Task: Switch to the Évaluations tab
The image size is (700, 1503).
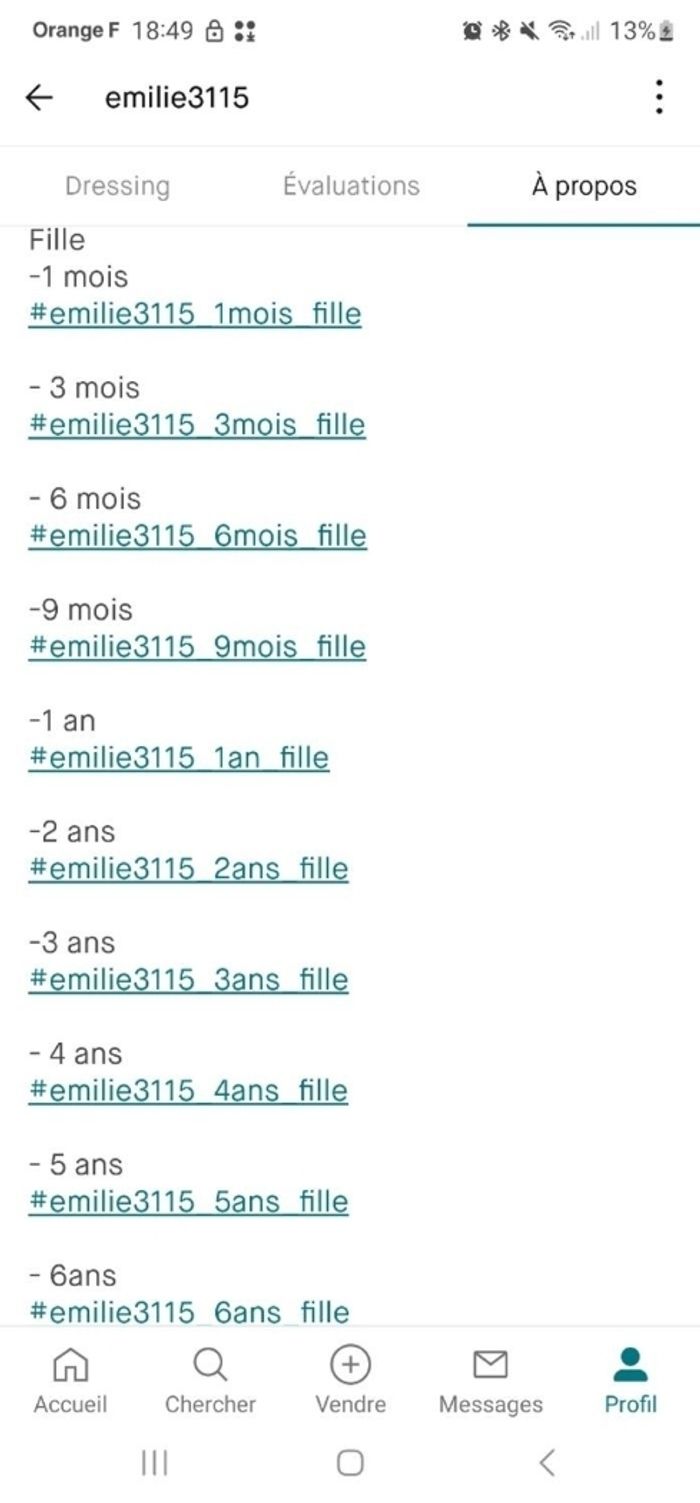Action: 351,186
